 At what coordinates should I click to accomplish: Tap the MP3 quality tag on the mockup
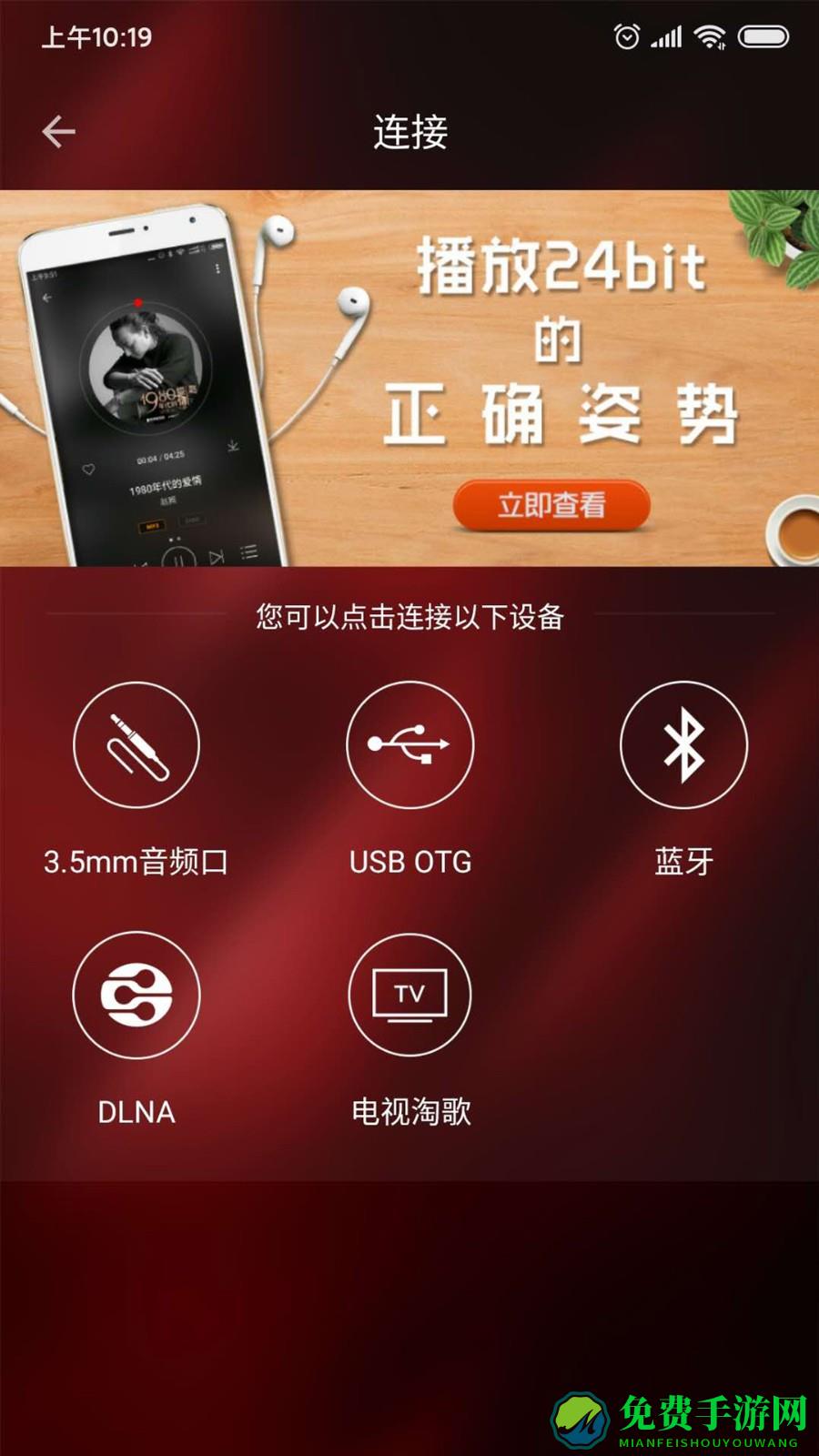153,525
